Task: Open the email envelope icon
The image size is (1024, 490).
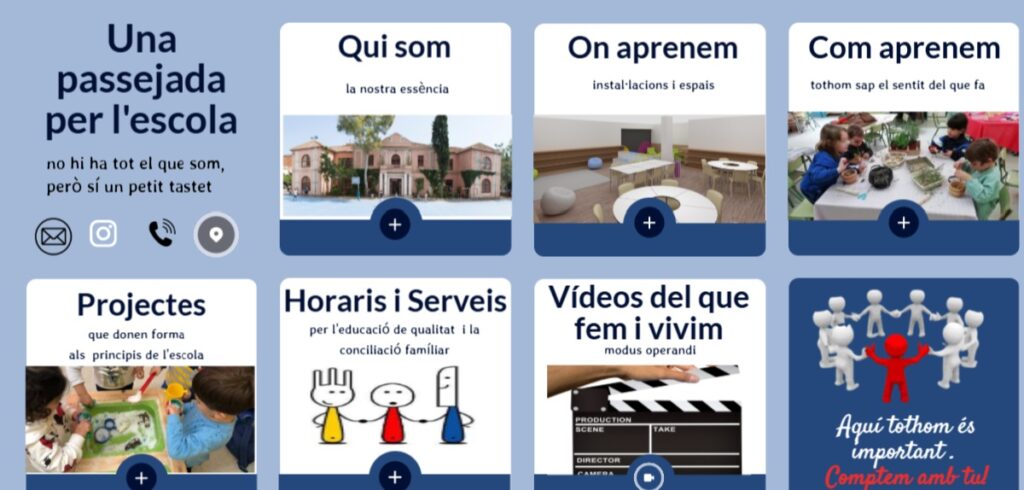Action: click(53, 237)
